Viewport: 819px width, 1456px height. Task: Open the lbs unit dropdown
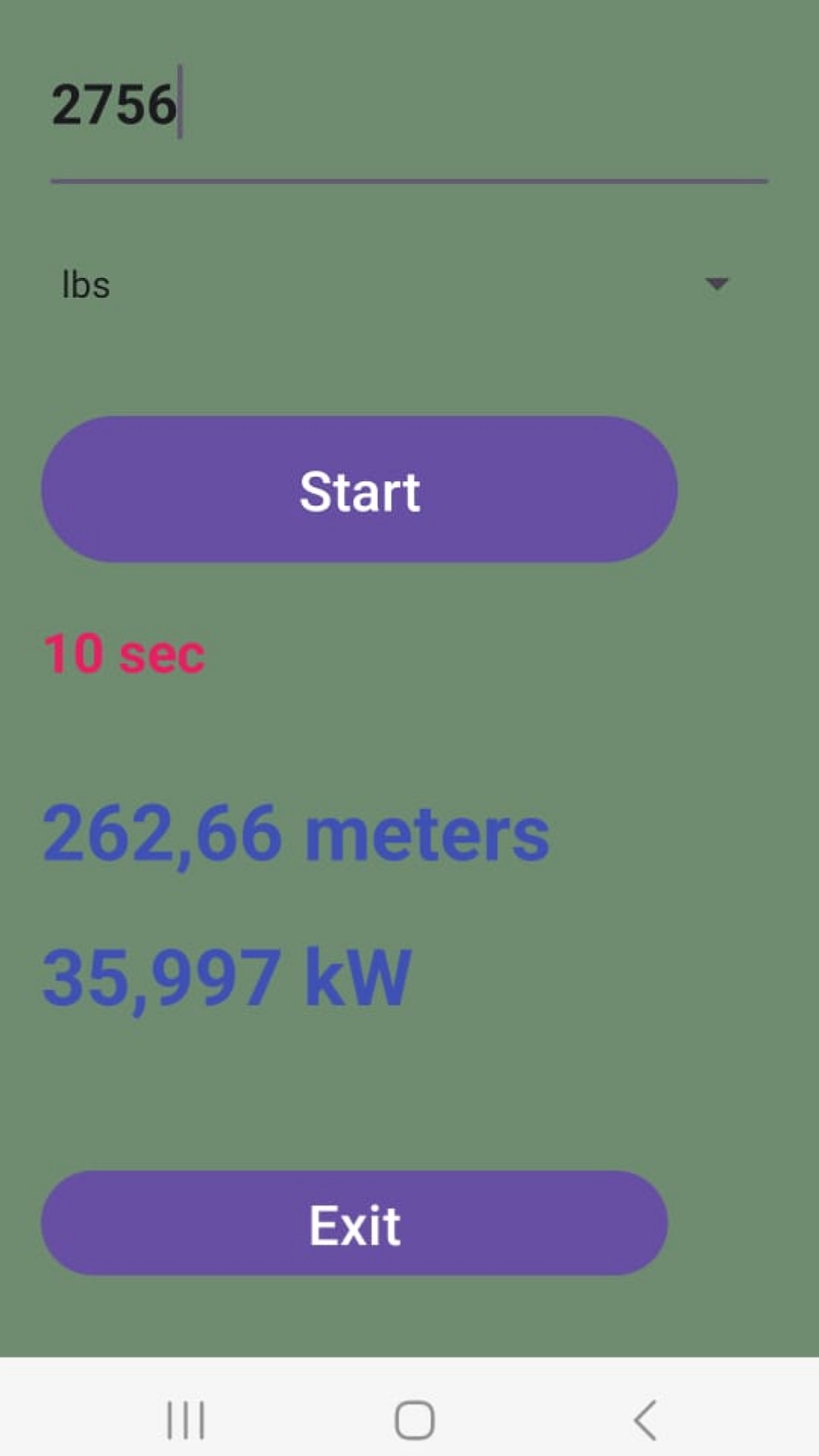(x=409, y=284)
